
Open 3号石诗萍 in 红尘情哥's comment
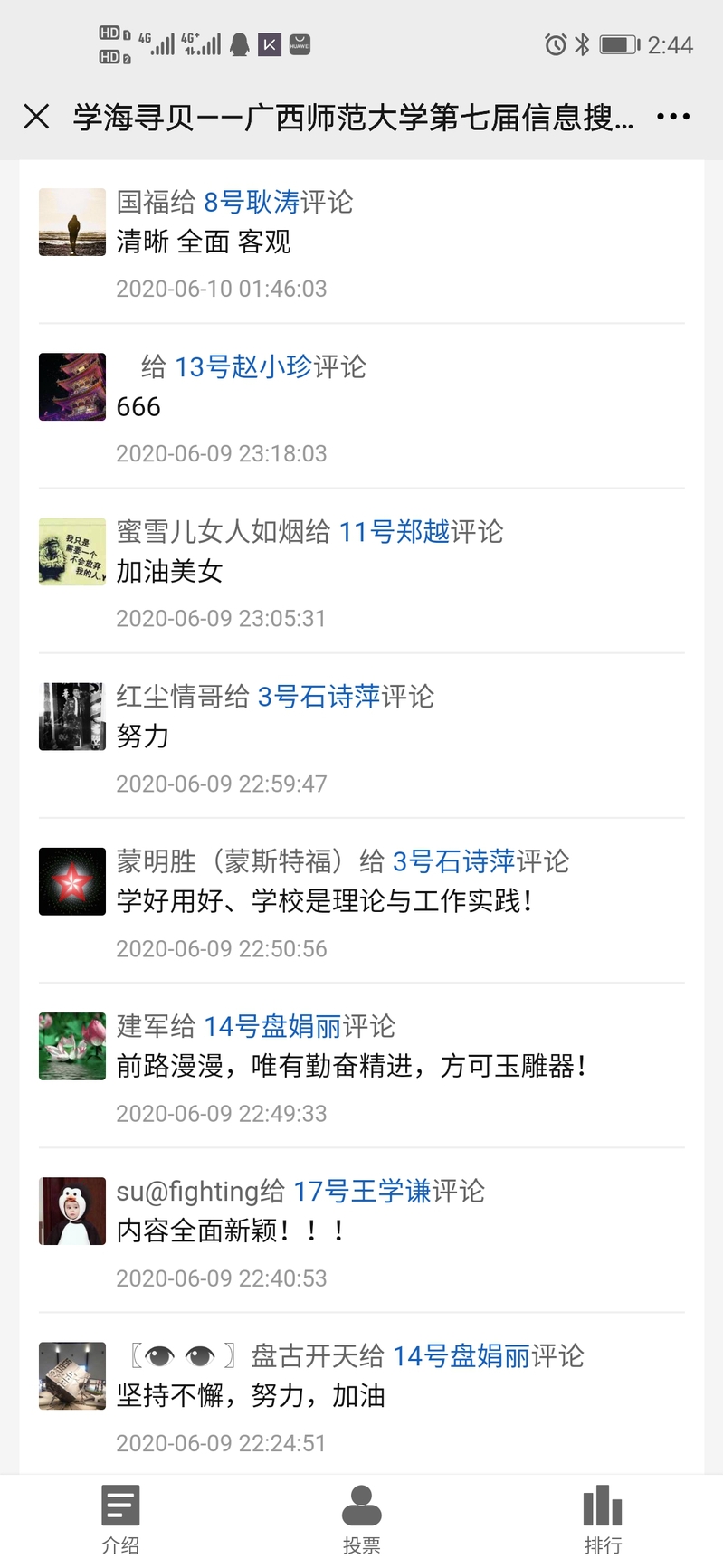[319, 696]
